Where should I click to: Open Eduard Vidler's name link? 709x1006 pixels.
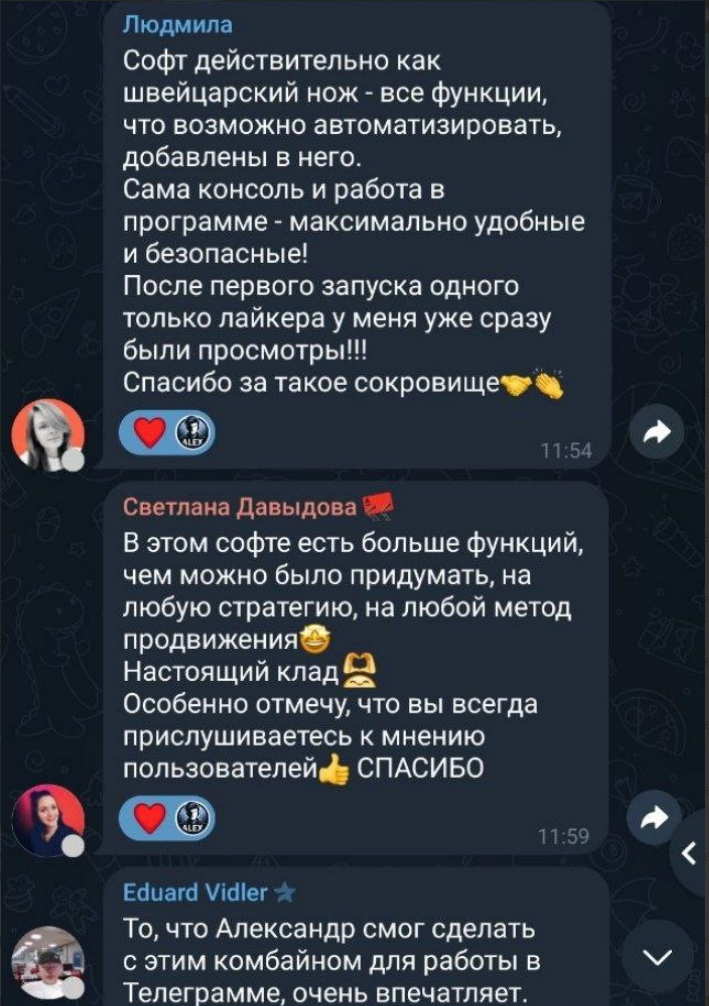pos(194,892)
